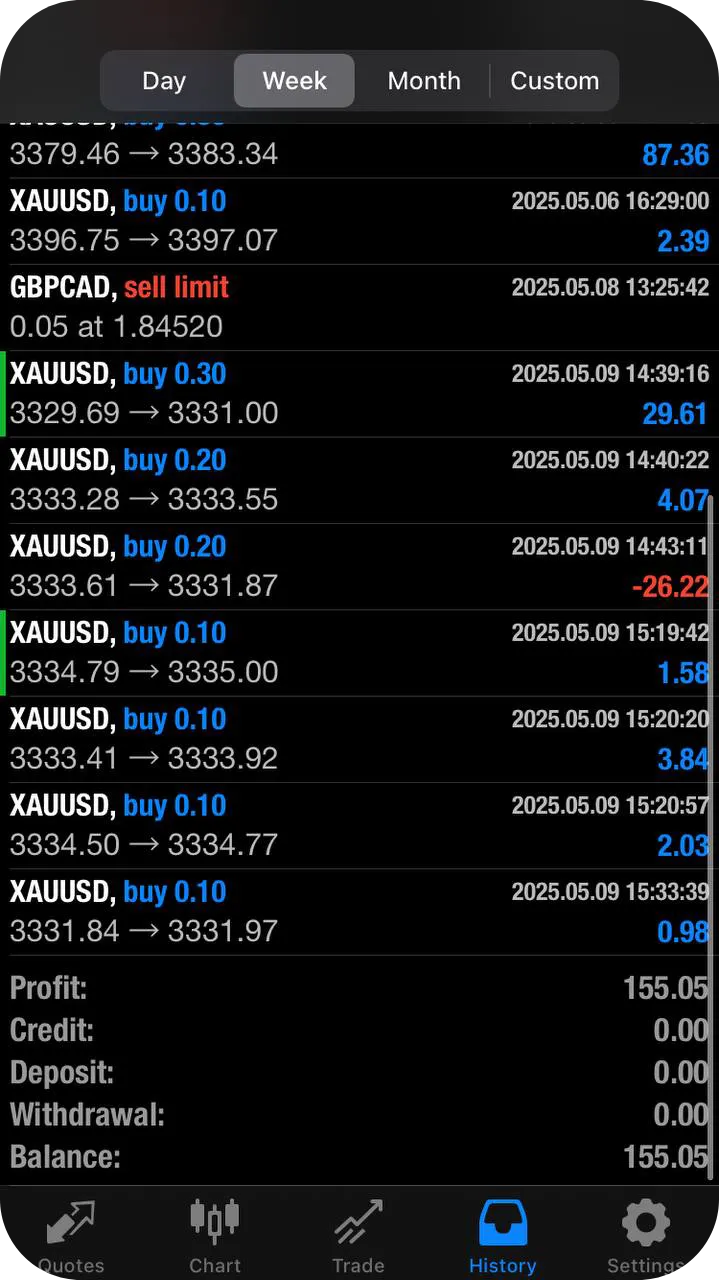Screen dimensions: 719x1280
Task: Open the XAUUSD trade at 15:33:39
Action: click(x=359, y=912)
